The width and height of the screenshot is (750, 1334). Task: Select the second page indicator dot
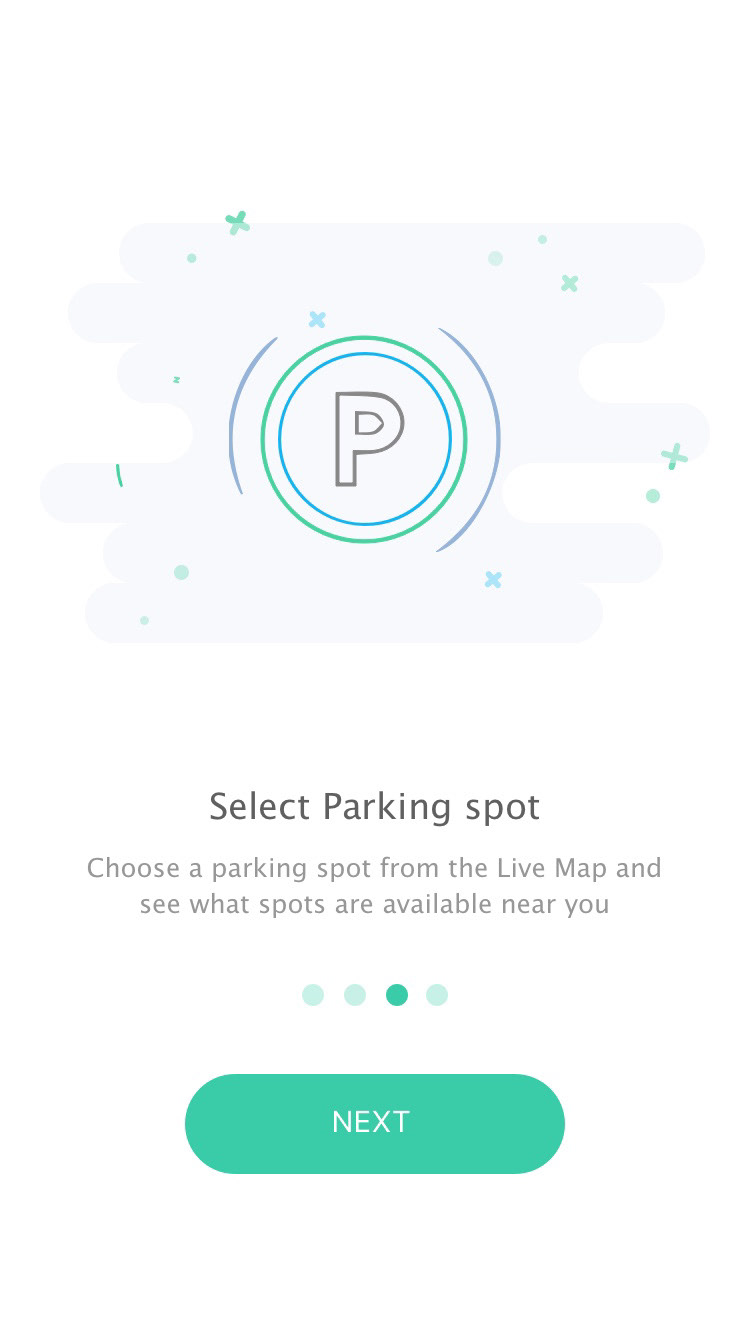[355, 995]
